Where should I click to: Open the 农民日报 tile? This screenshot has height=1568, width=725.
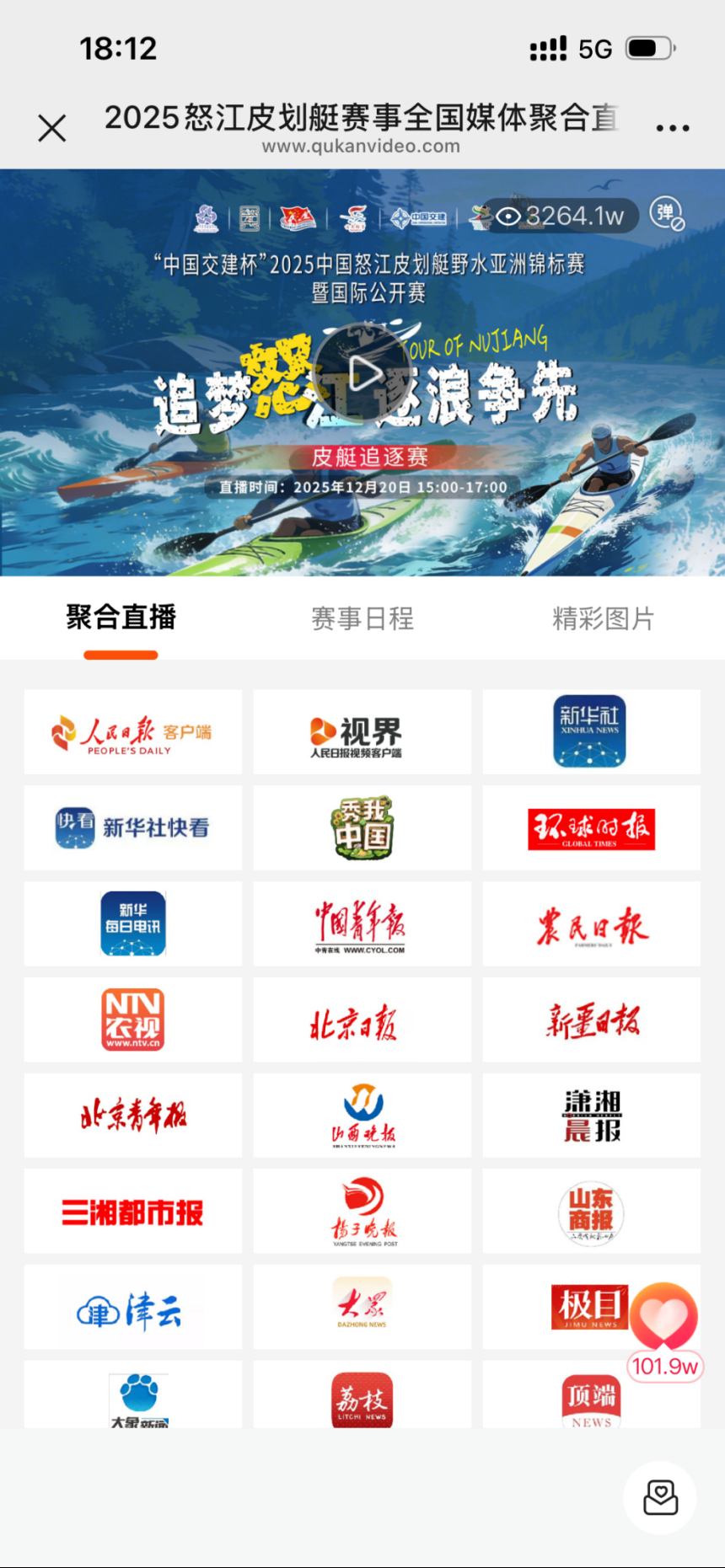[x=591, y=924]
